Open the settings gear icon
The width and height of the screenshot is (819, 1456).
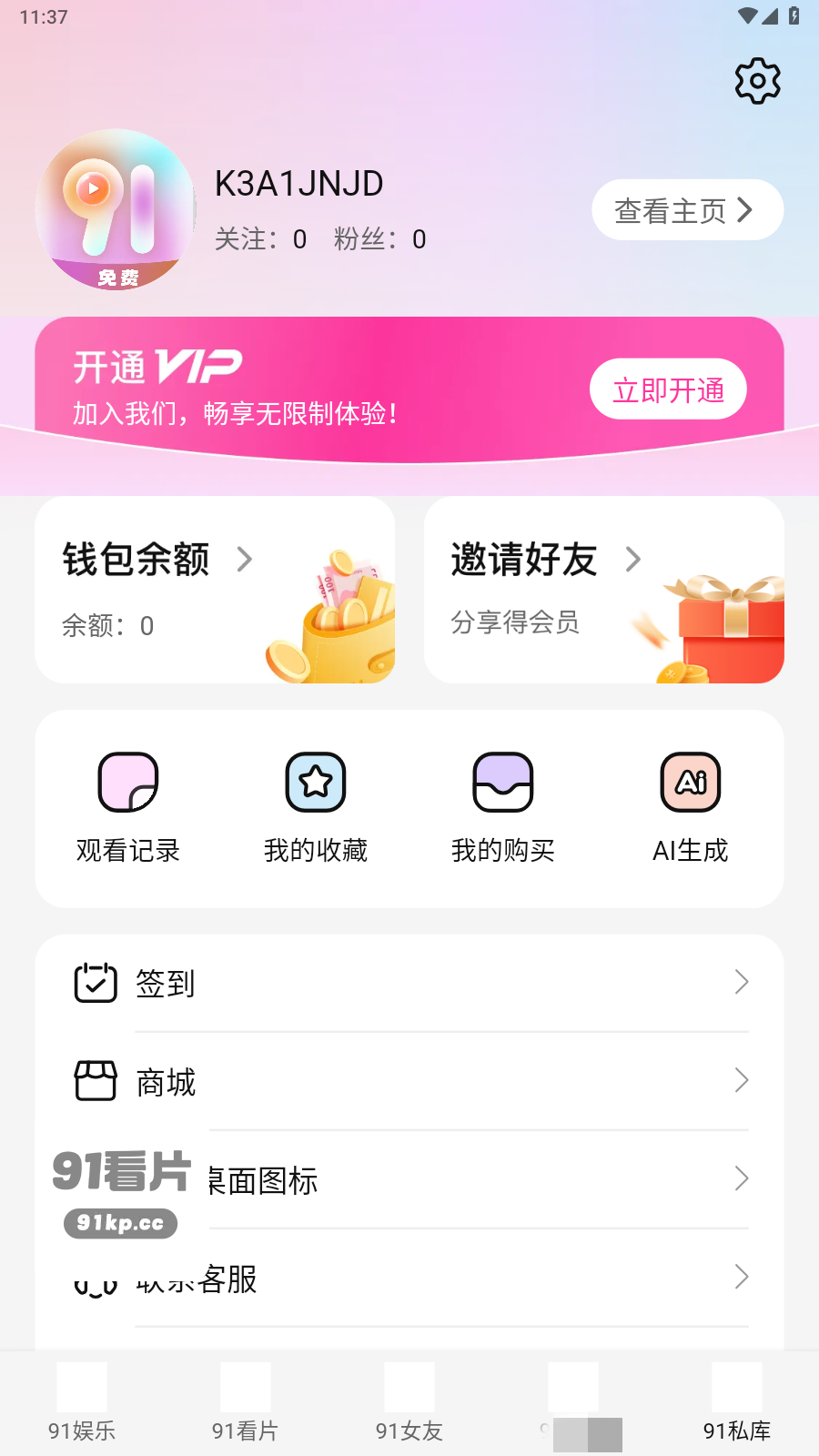tap(757, 81)
